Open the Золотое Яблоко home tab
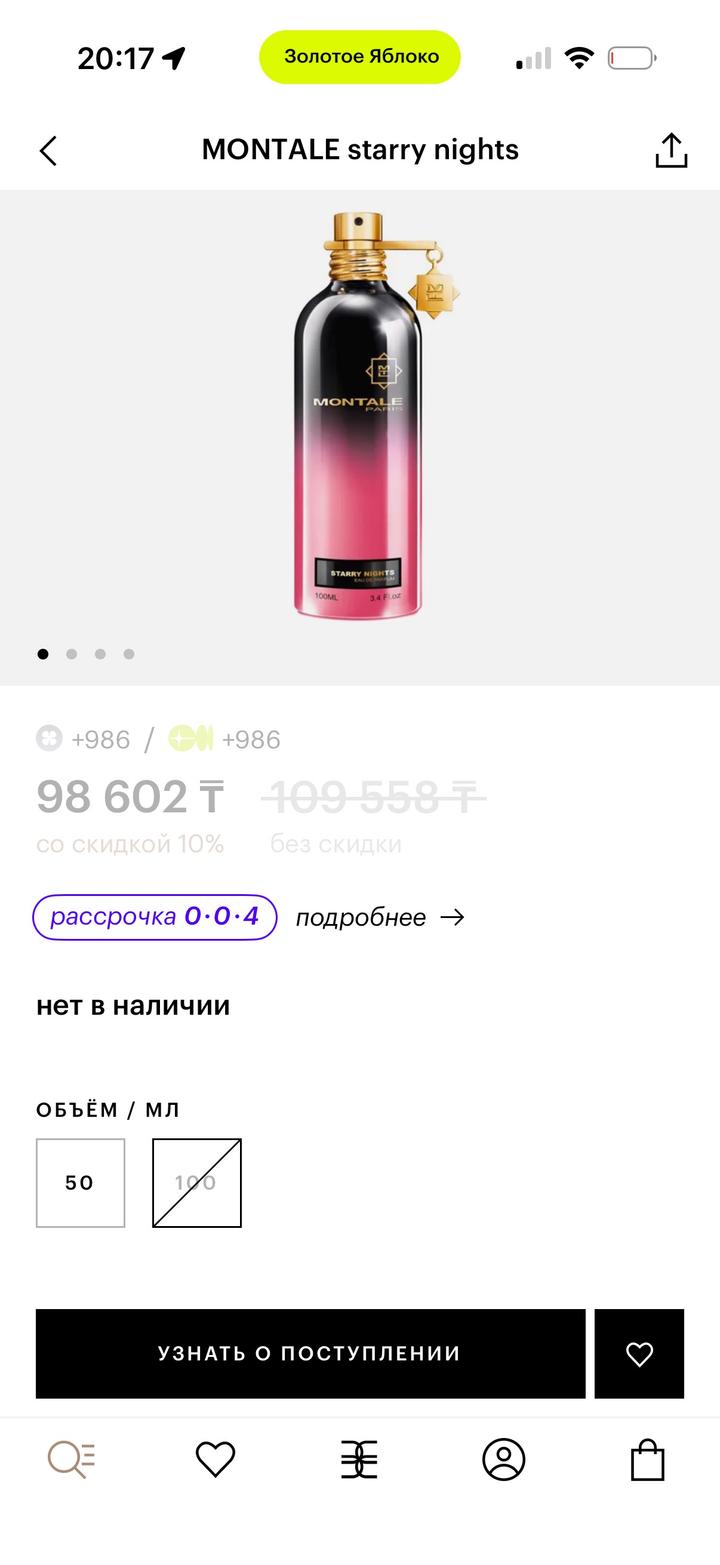This screenshot has width=720, height=1565. click(x=359, y=1460)
